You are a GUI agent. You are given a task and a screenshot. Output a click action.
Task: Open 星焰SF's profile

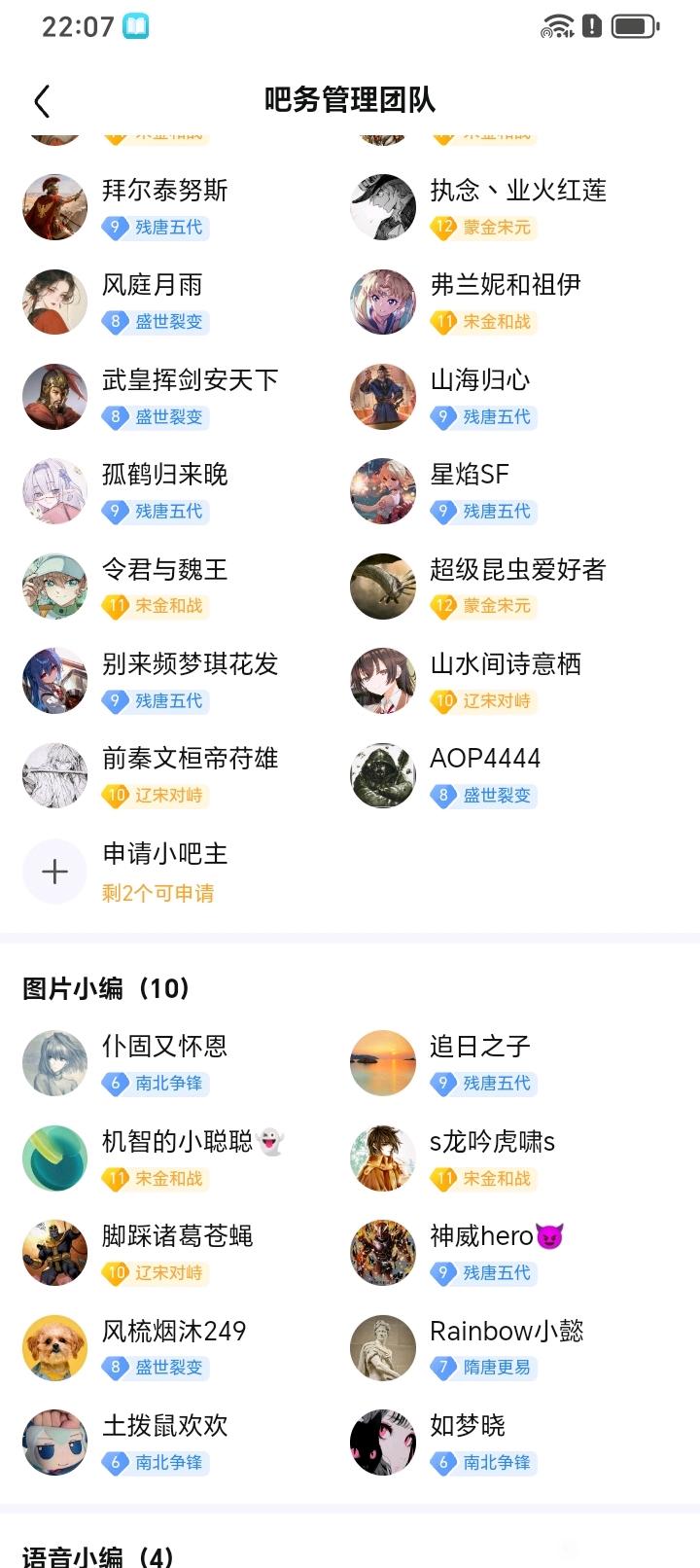[x=469, y=475]
